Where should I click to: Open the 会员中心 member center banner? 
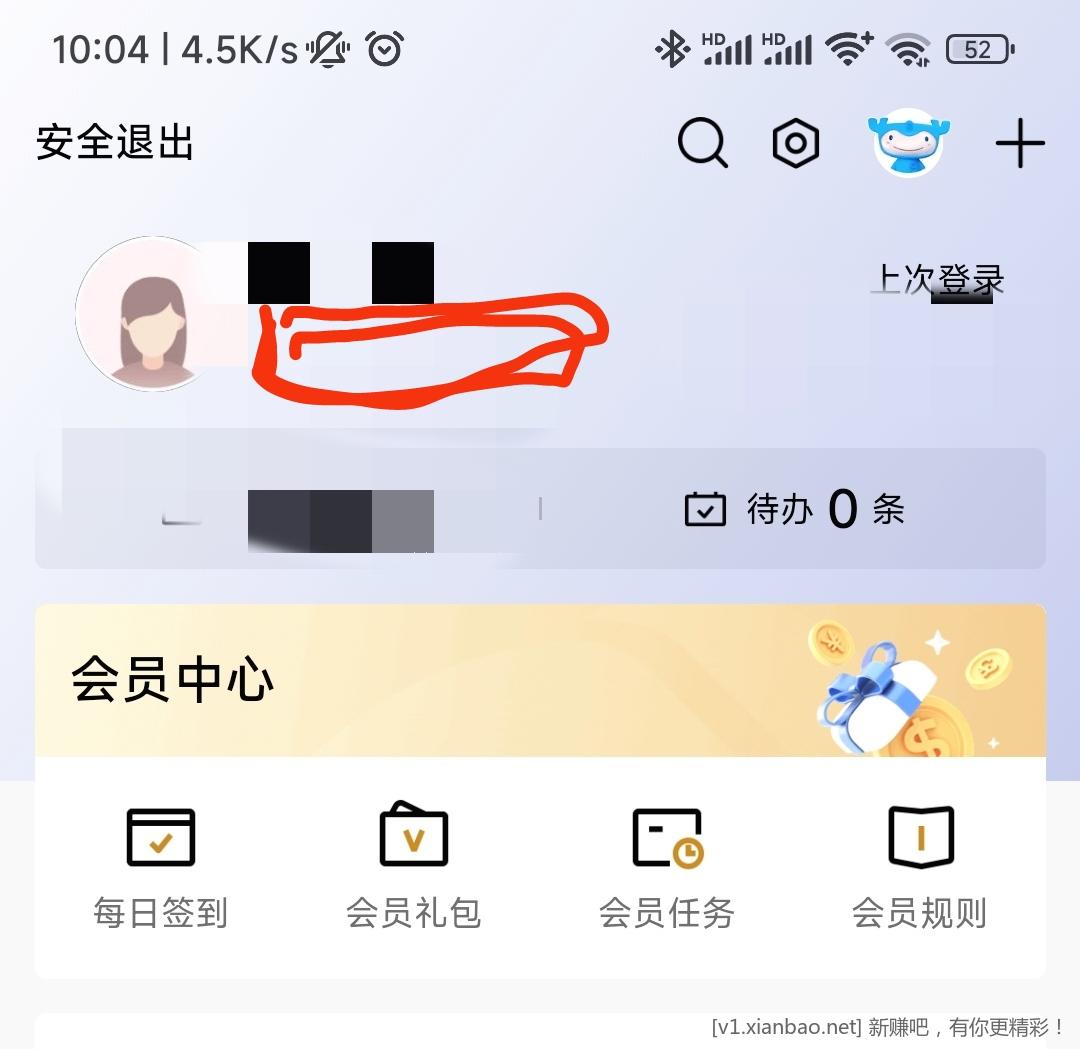(x=540, y=680)
